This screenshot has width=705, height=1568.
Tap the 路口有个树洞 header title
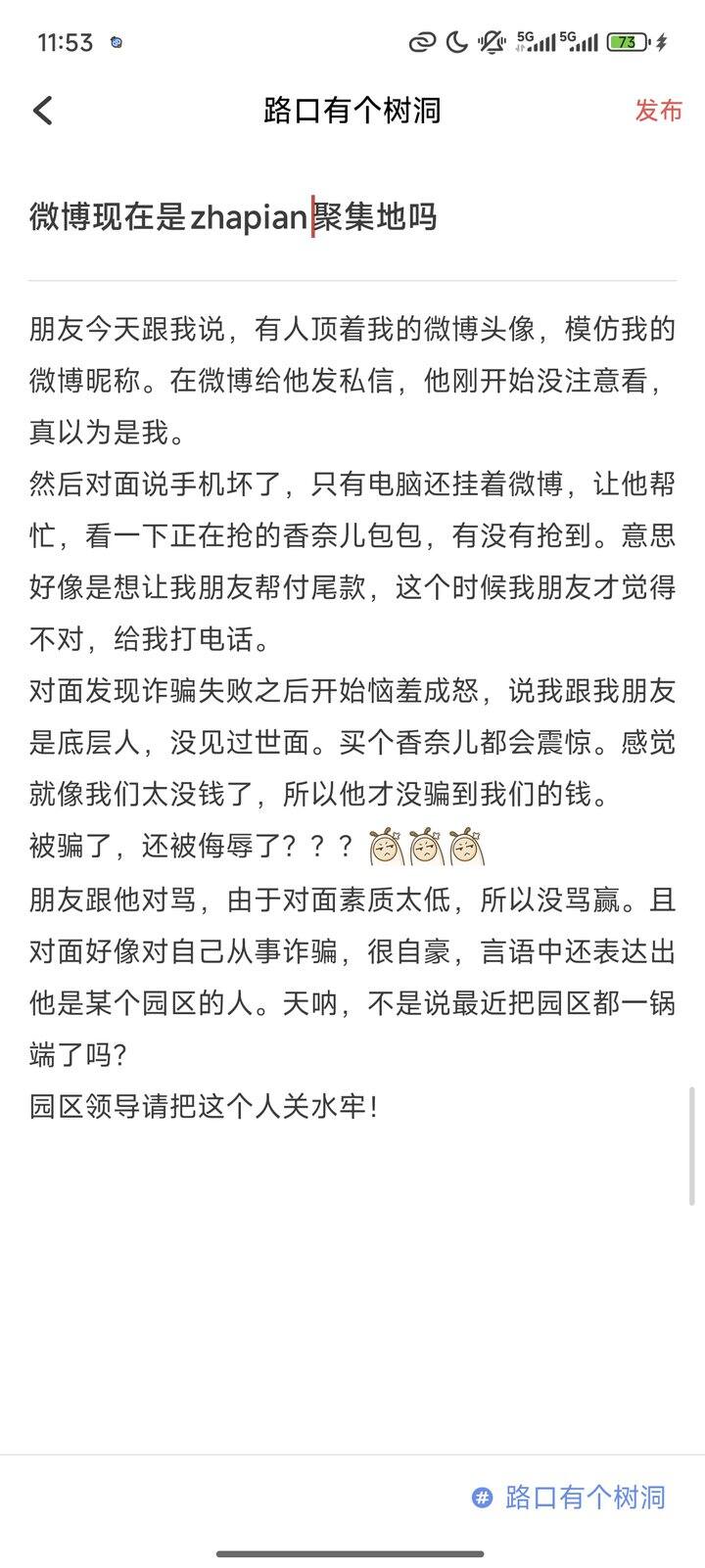click(x=349, y=111)
